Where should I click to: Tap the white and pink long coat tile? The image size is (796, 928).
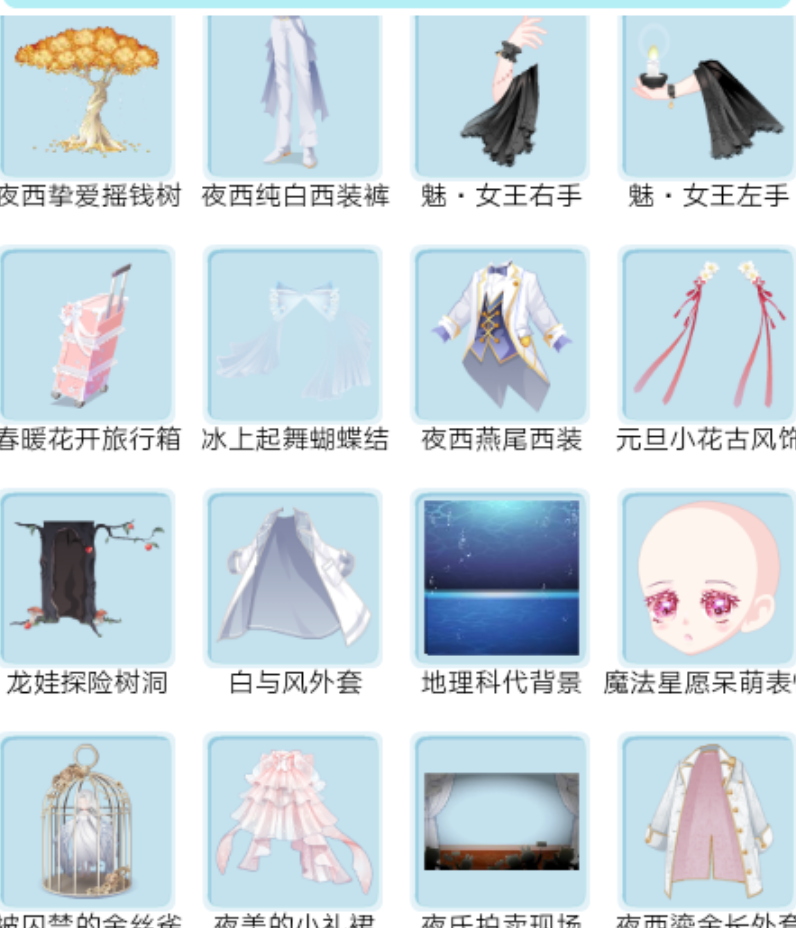(x=707, y=821)
